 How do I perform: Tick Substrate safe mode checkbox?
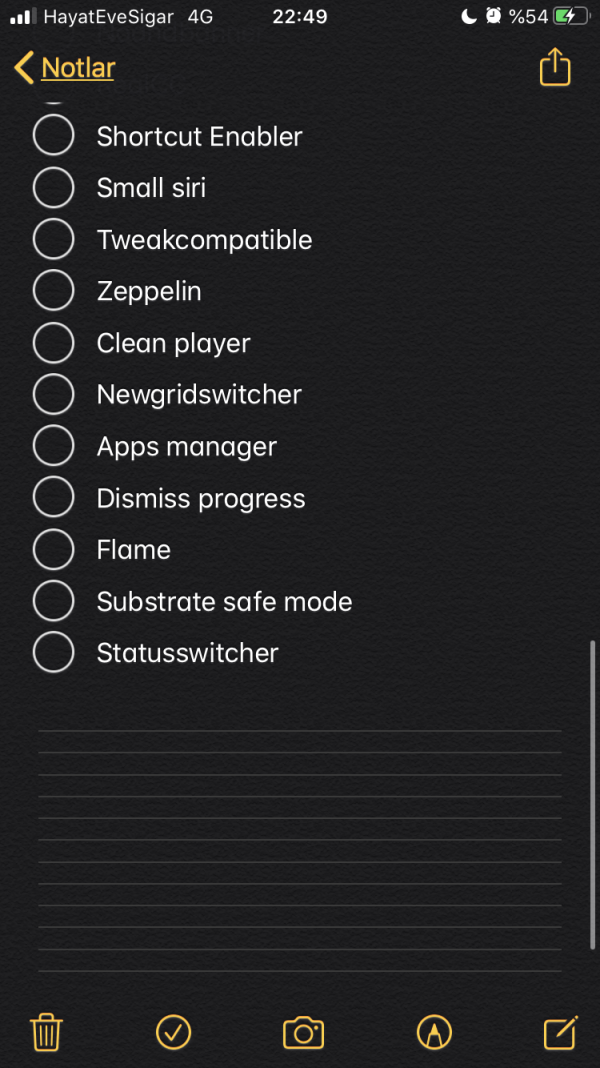coord(54,601)
